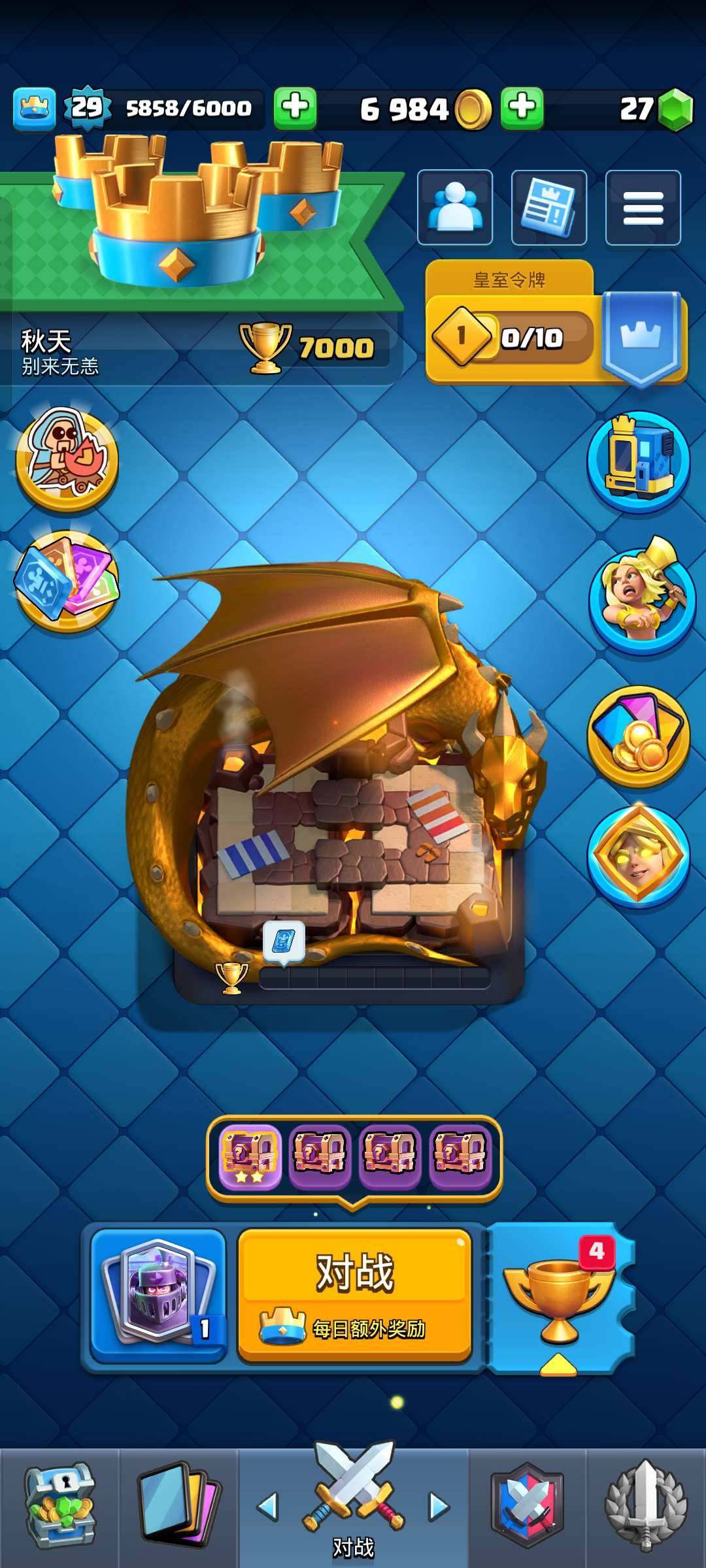Open the hamburger menu
The height and width of the screenshot is (1568, 706).
[x=643, y=208]
